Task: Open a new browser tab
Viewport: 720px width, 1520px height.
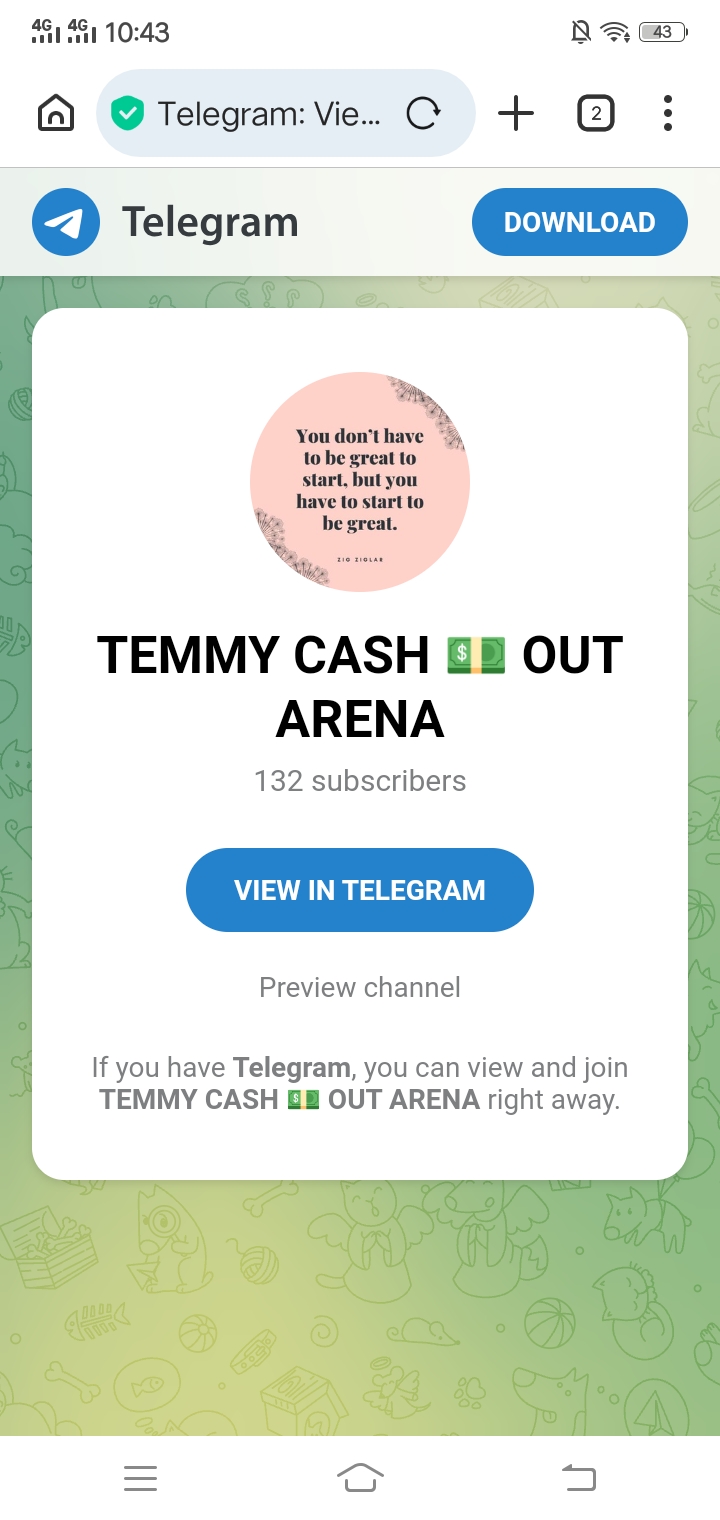Action: 516,114
